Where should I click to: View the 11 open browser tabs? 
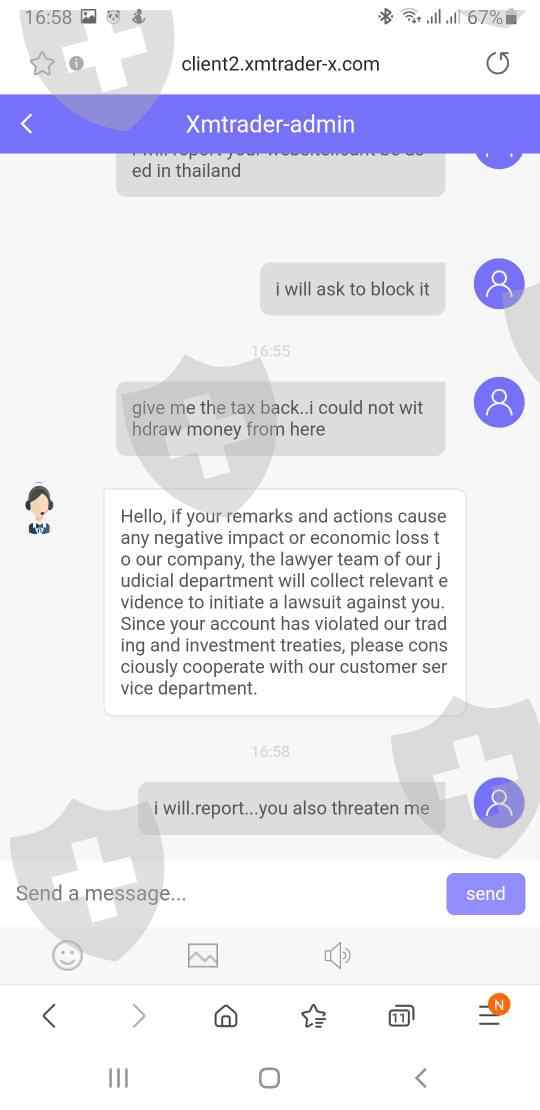click(401, 1017)
